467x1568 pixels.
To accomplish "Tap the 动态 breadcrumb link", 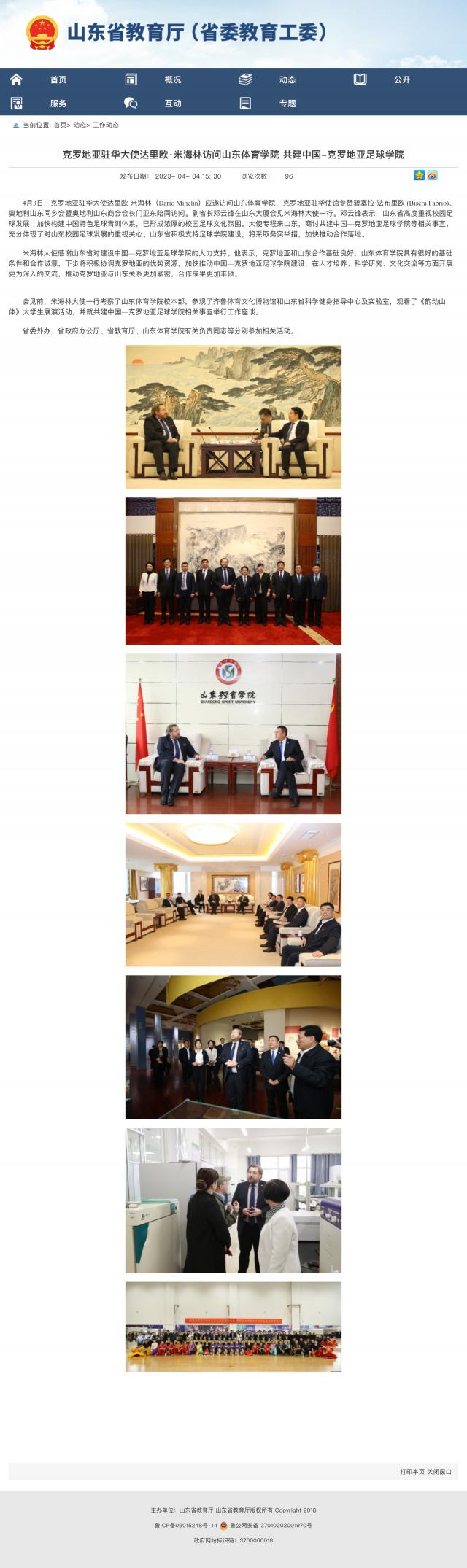I will tap(79, 125).
